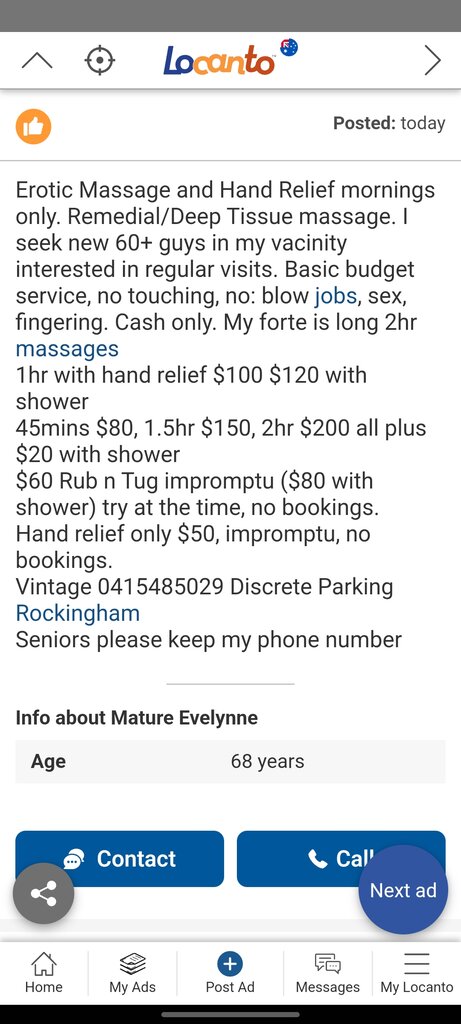461x1024 pixels.
Task: Open the Messages tab
Action: coord(328,973)
